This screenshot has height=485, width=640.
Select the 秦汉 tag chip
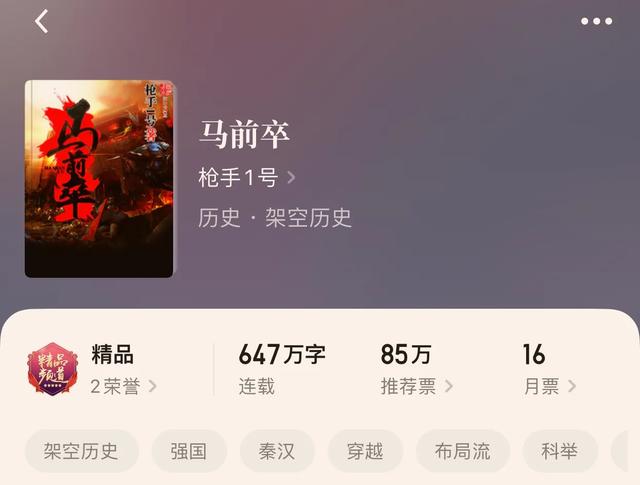coord(279,451)
